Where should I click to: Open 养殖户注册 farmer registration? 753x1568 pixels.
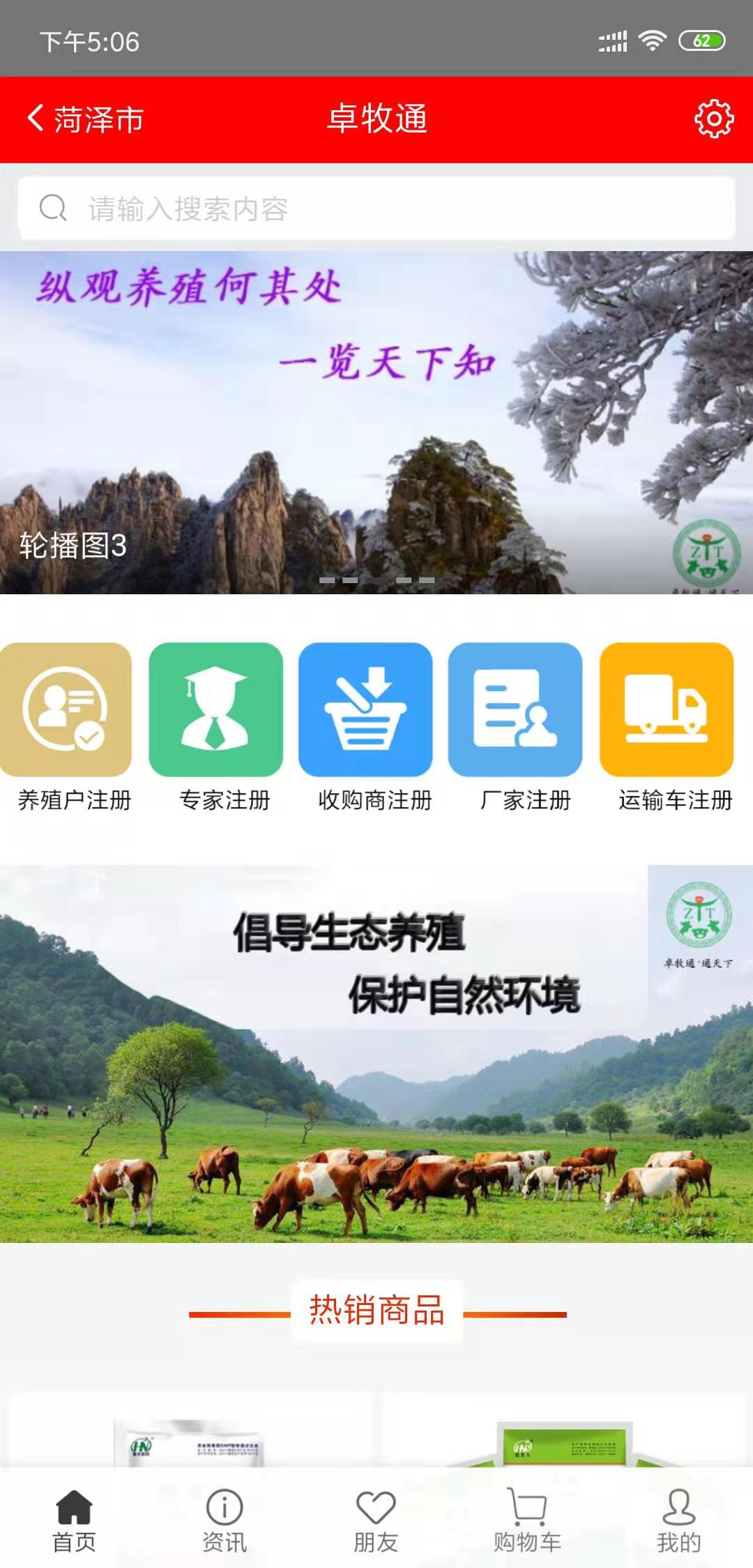click(66, 726)
